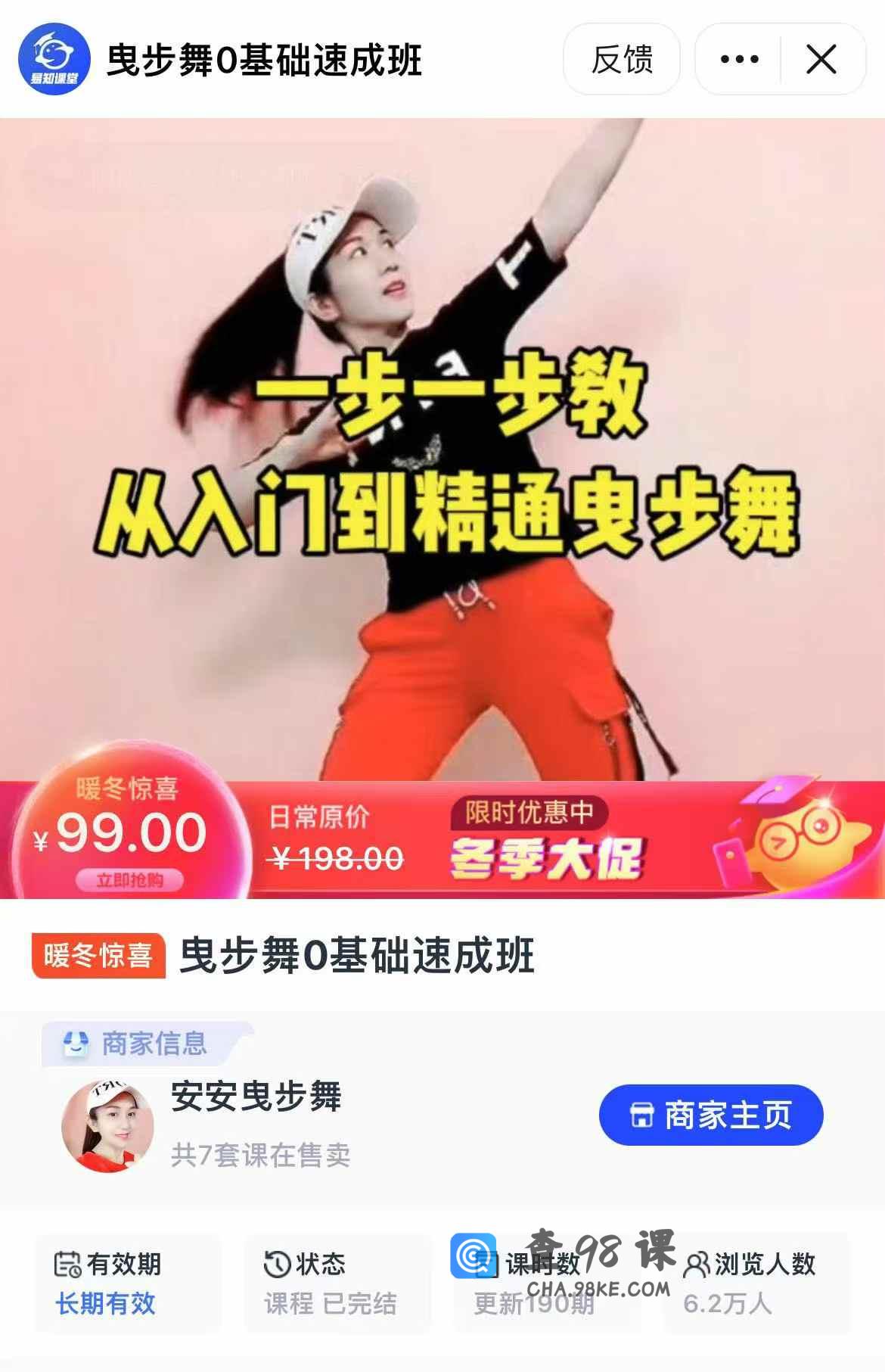
Task: Close the mini program
Action: [821, 59]
